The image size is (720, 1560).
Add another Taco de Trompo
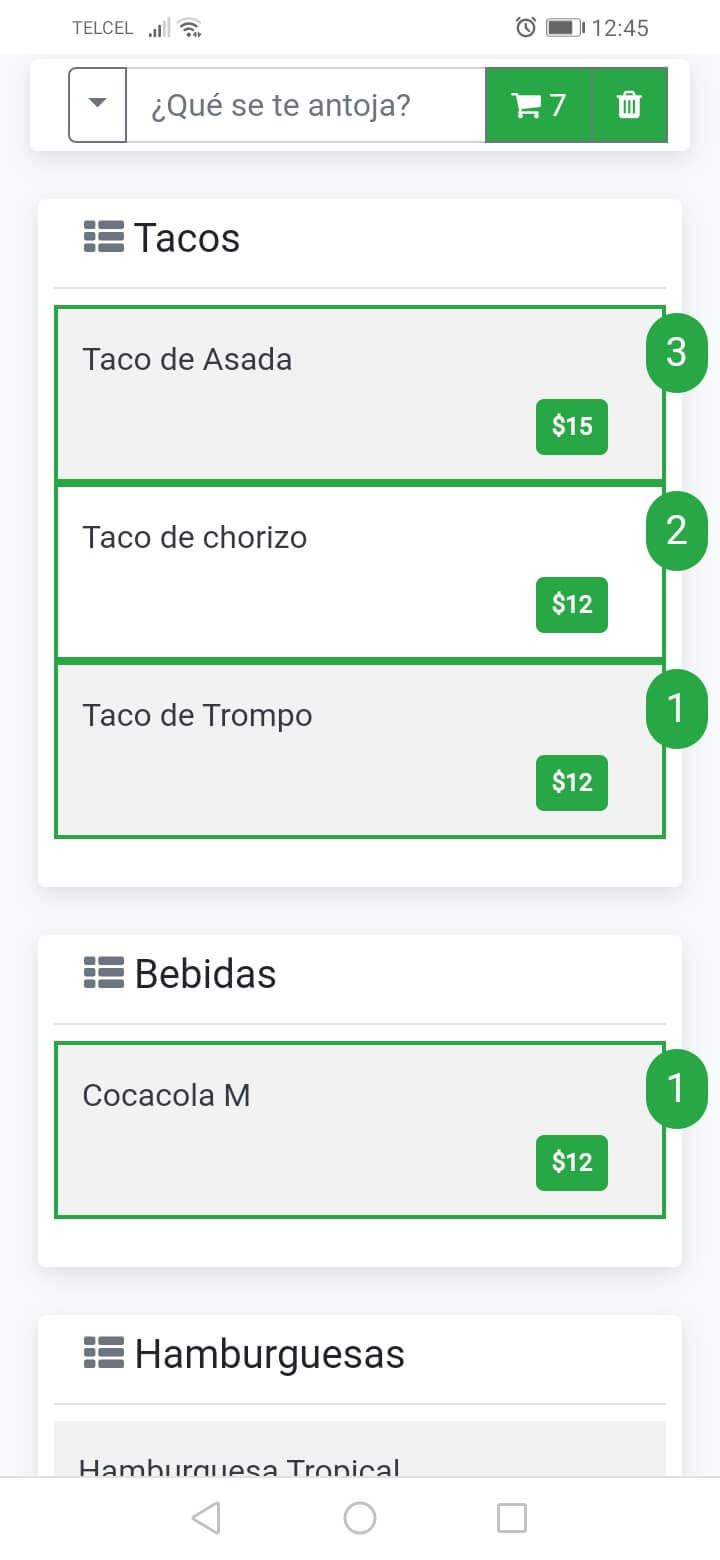[x=360, y=750]
